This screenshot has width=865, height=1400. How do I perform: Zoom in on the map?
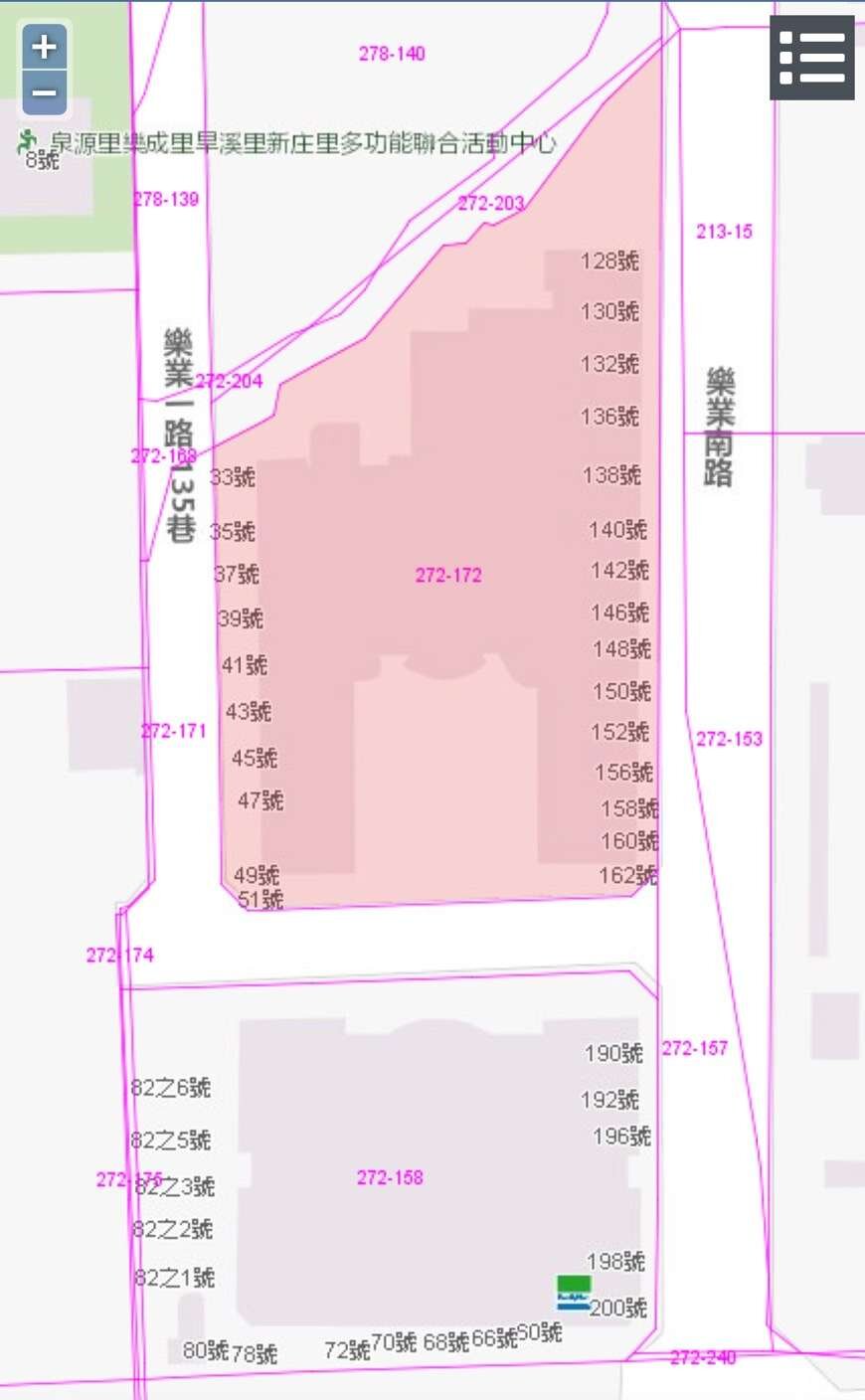click(44, 47)
